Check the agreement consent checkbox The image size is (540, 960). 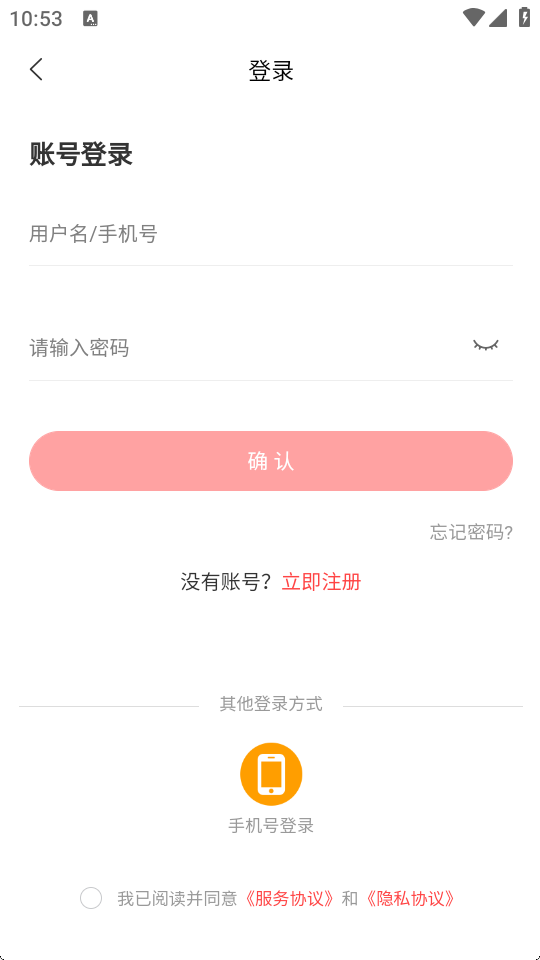point(91,898)
